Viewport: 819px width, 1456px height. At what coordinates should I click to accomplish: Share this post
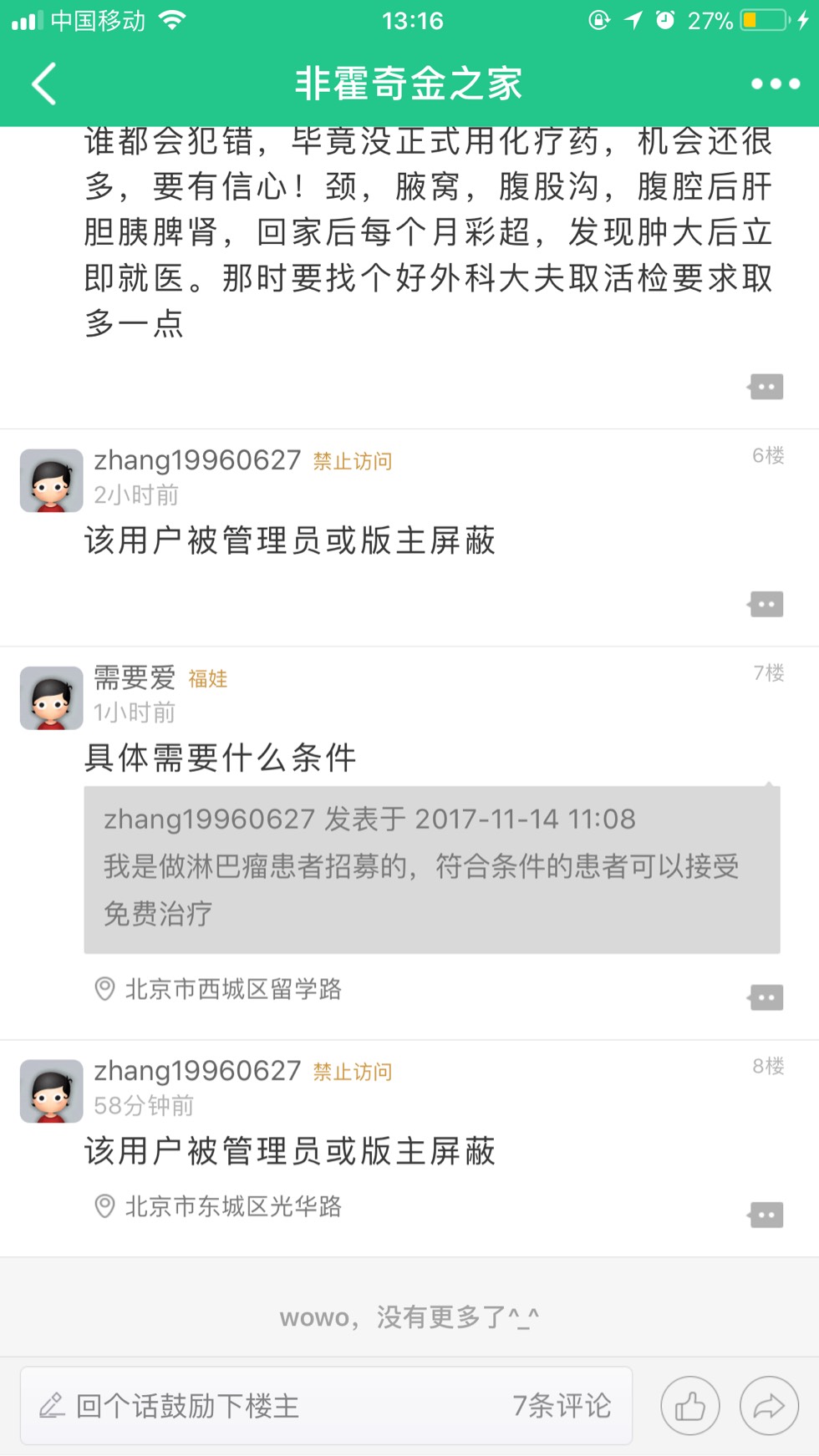[x=769, y=1406]
